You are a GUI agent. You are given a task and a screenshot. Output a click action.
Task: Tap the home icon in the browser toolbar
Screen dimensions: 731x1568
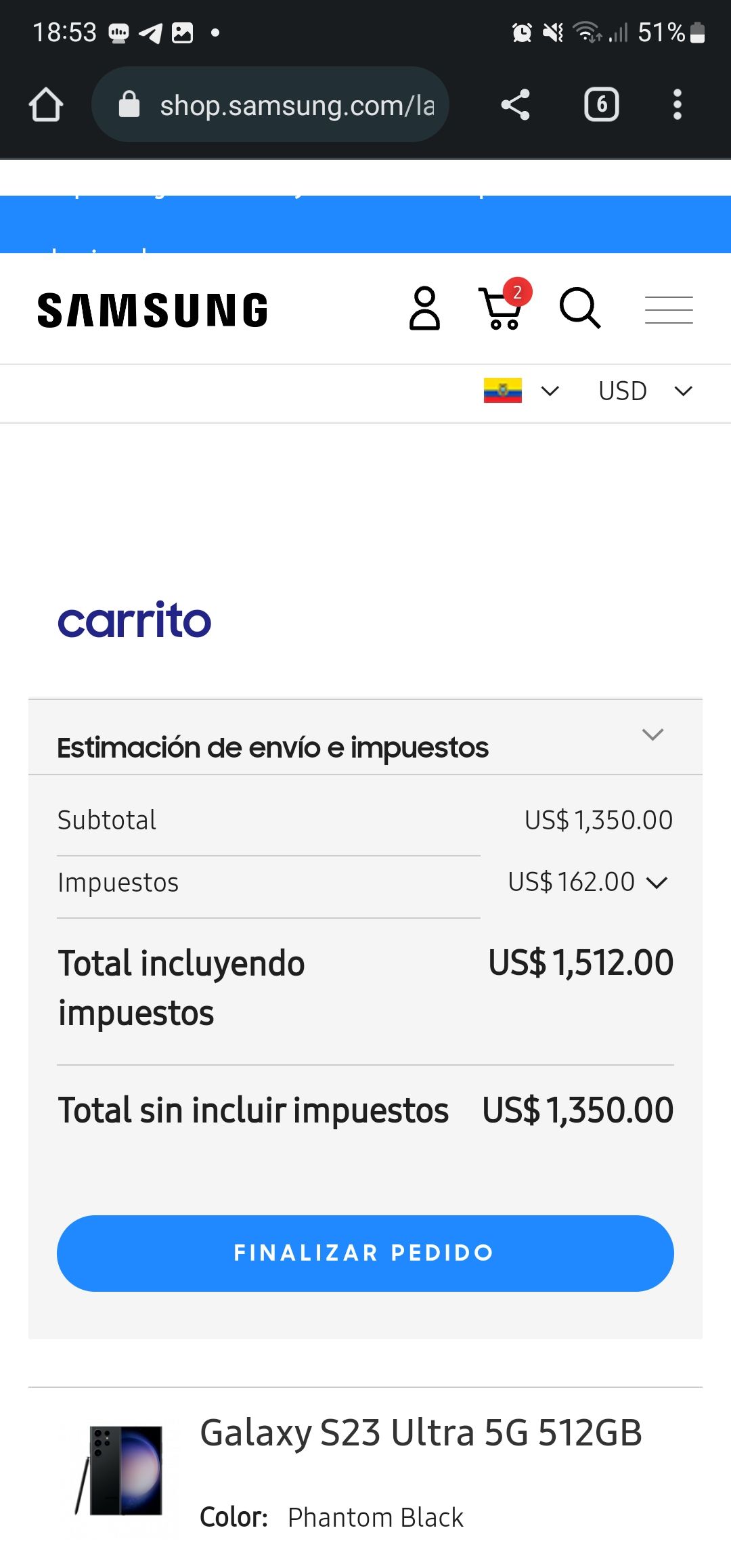45,104
